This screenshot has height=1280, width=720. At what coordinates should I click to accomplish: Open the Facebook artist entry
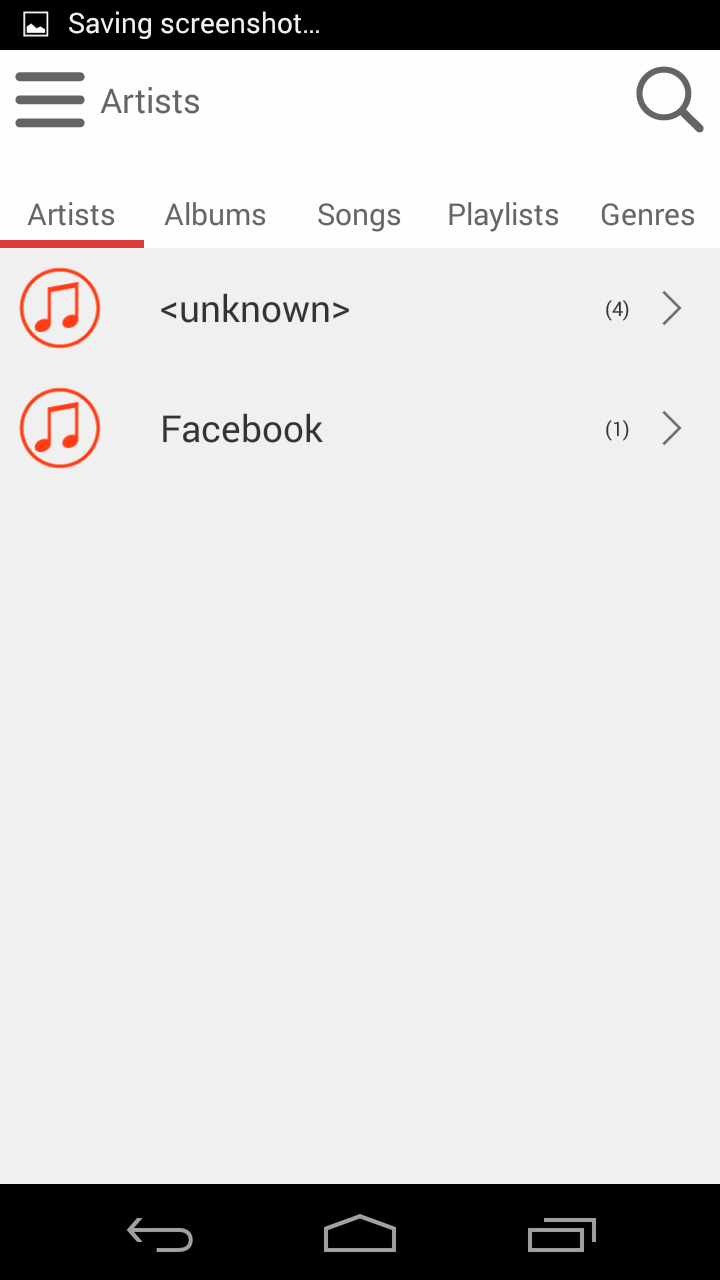pyautogui.click(x=360, y=429)
